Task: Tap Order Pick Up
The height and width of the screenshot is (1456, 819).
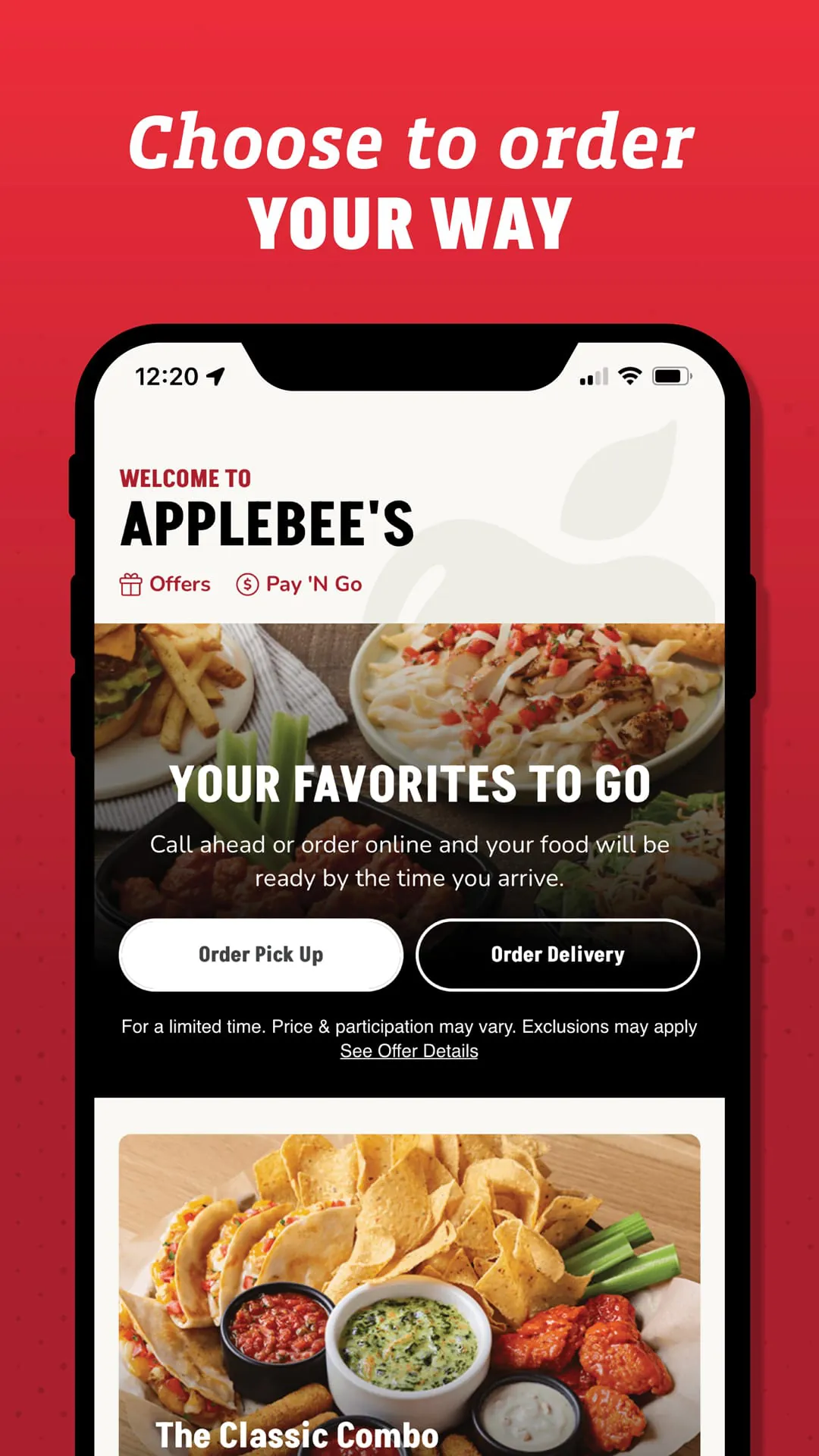Action: tap(261, 955)
